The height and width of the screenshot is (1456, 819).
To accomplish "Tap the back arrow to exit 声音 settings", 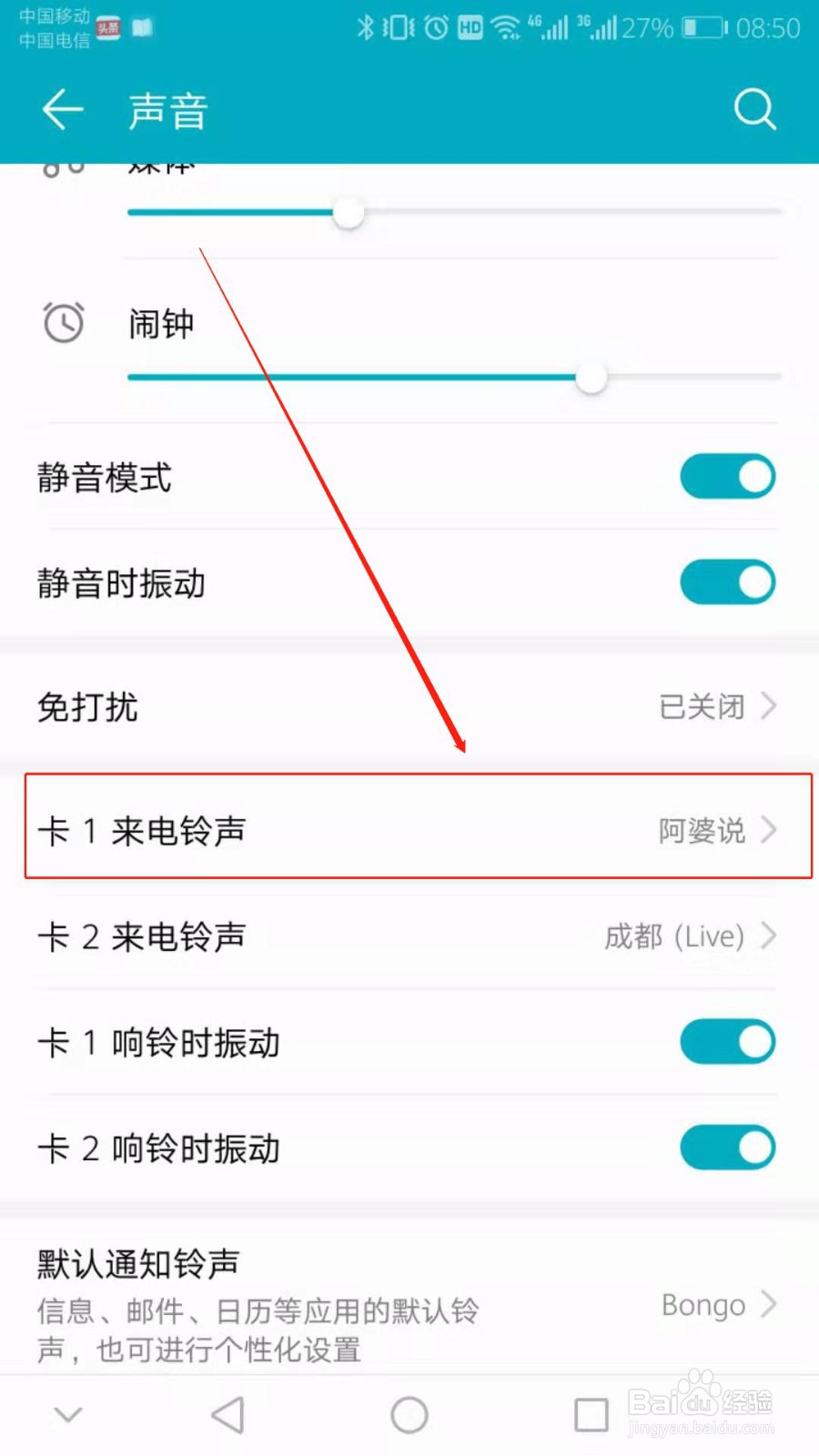I will click(x=60, y=108).
